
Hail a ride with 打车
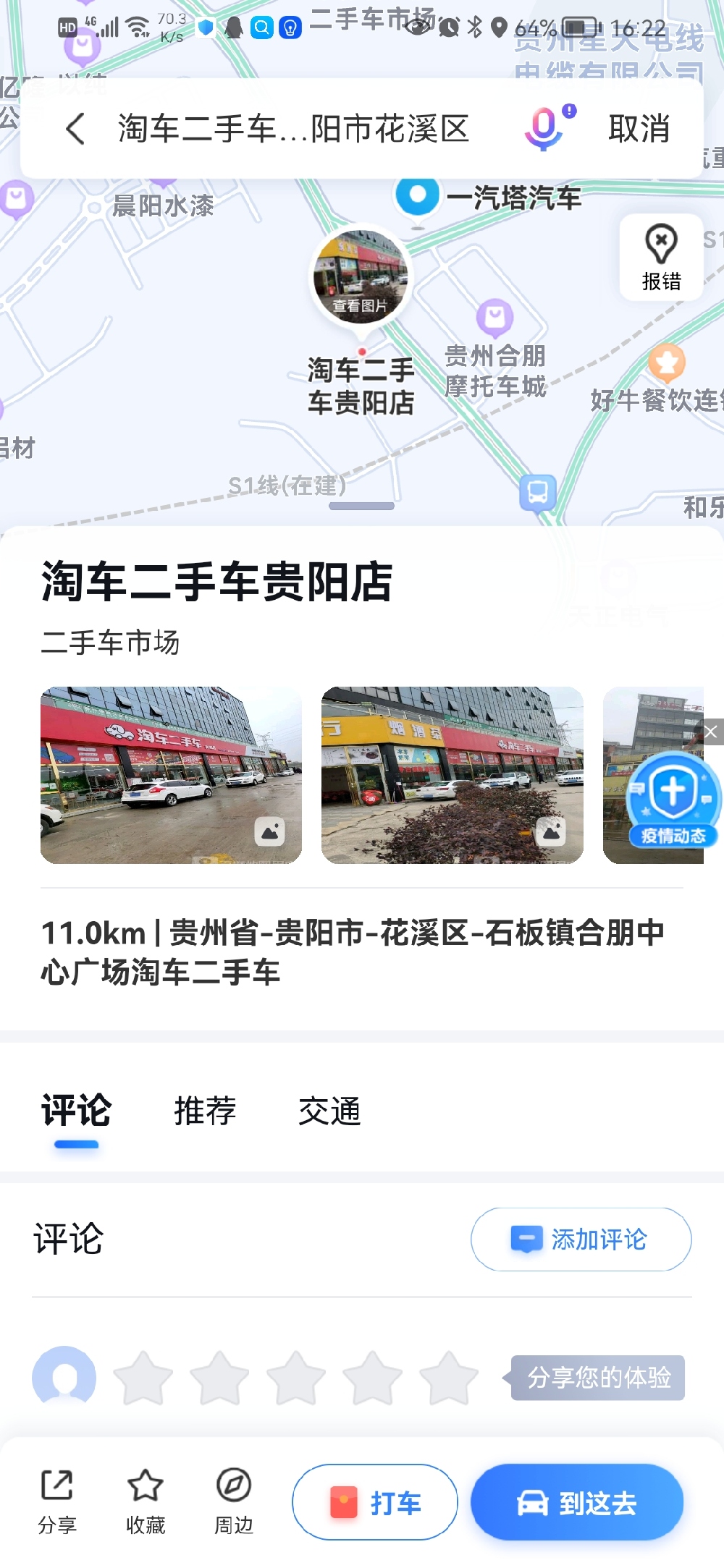(375, 1503)
